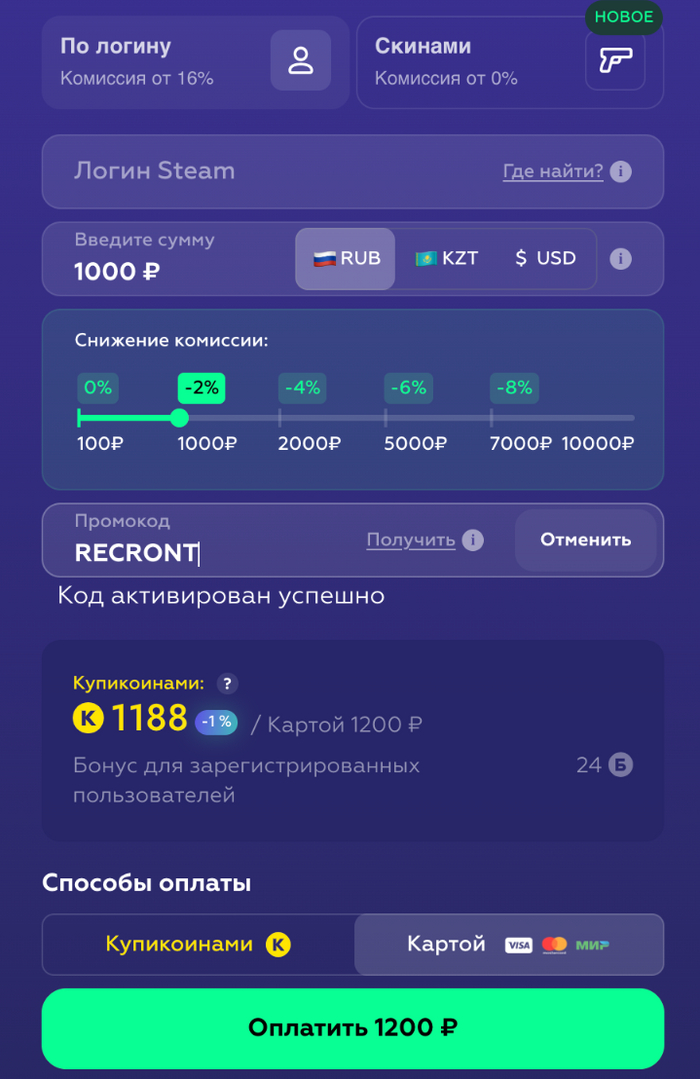Select the "По логину" top-up option
The height and width of the screenshot is (1079, 700).
click(x=195, y=60)
